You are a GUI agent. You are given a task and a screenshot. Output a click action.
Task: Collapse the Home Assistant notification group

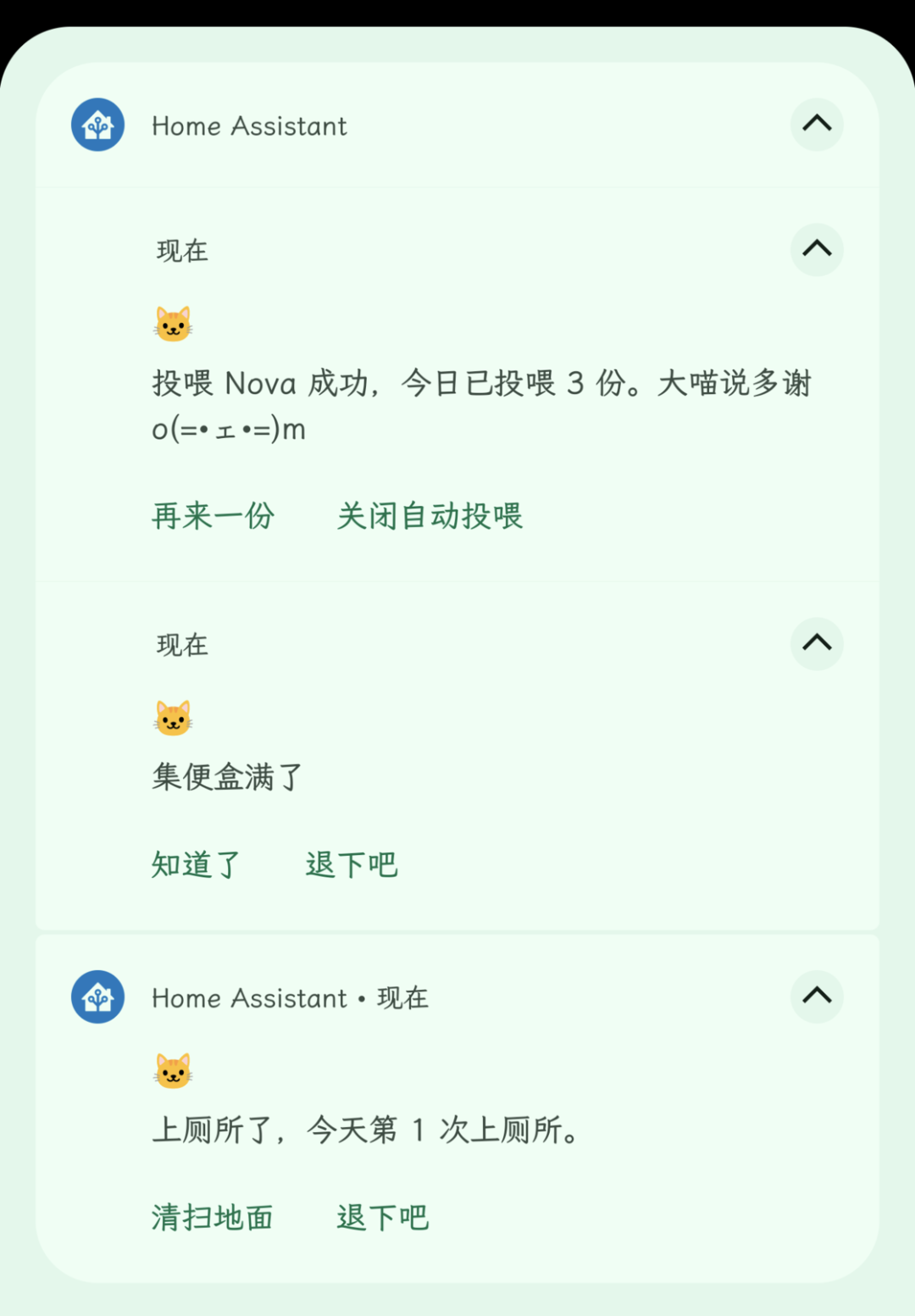point(817,125)
